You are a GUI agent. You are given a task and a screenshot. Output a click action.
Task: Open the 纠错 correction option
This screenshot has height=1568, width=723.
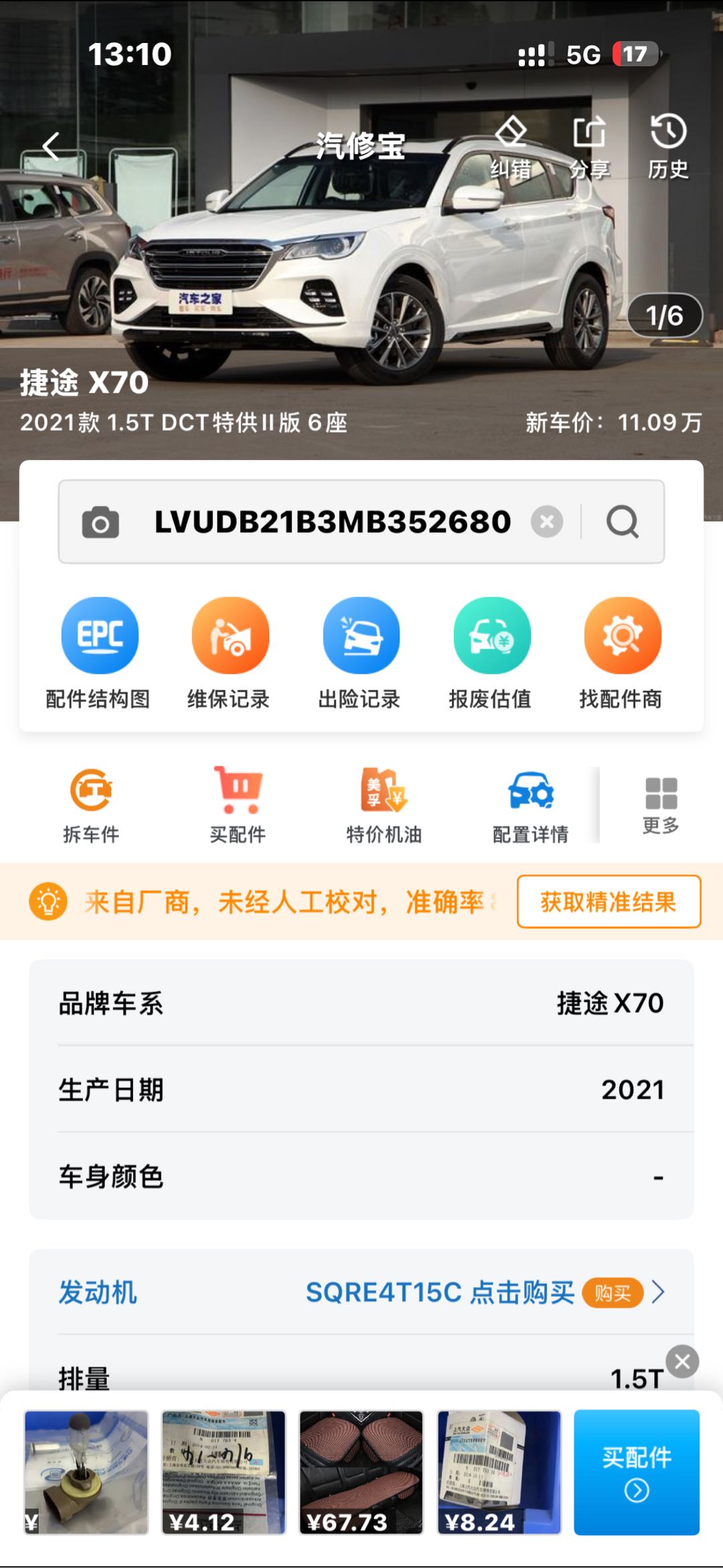click(511, 147)
